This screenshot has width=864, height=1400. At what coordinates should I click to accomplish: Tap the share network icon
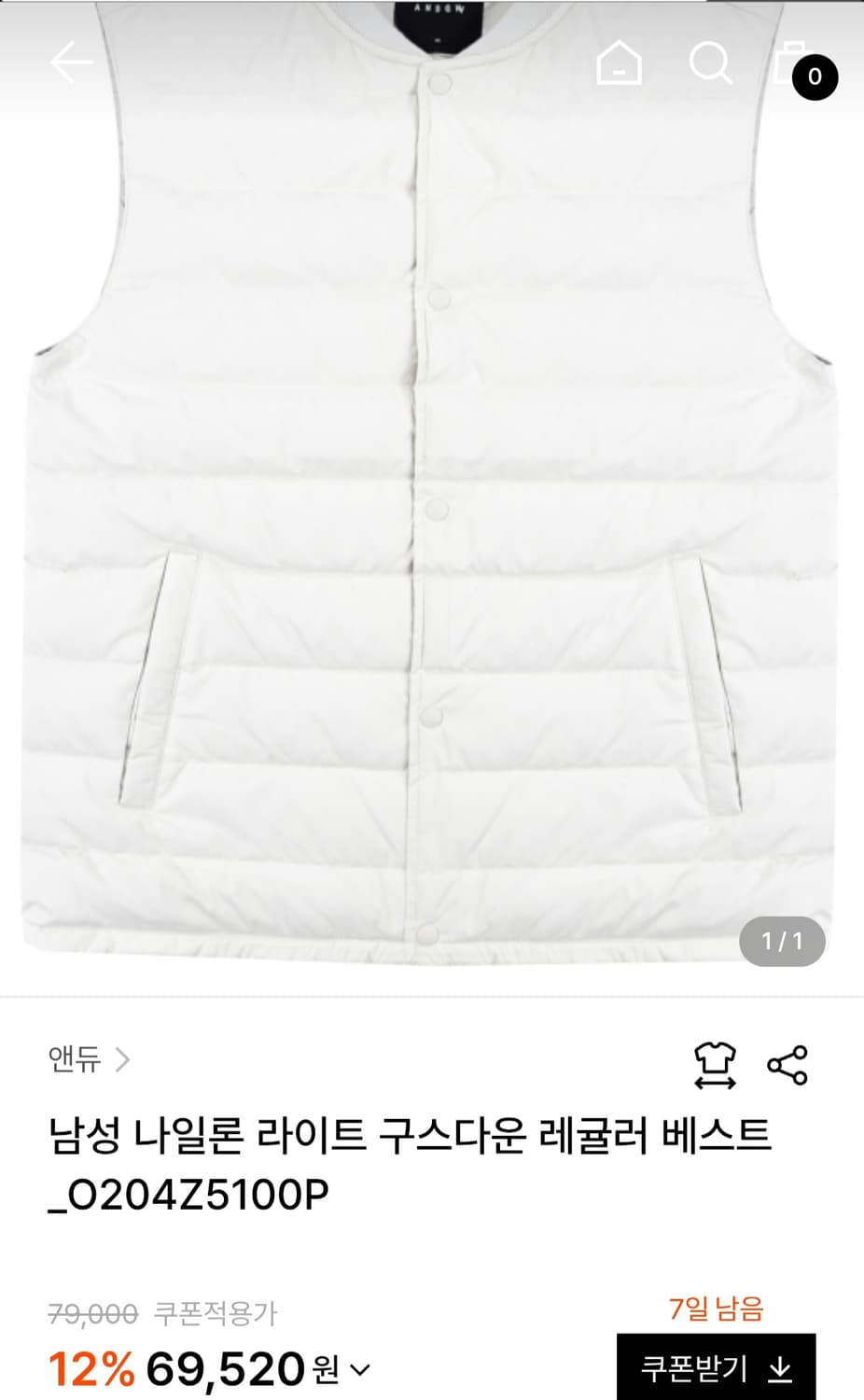click(785, 1063)
